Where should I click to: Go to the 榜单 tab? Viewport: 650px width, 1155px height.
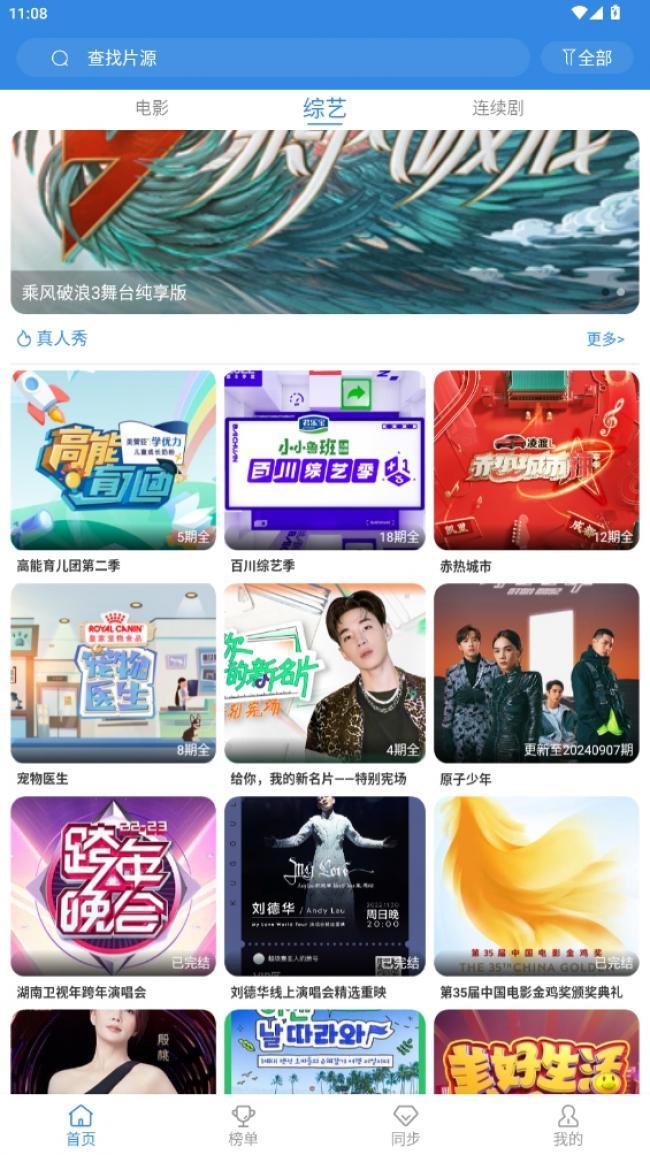(243, 1125)
